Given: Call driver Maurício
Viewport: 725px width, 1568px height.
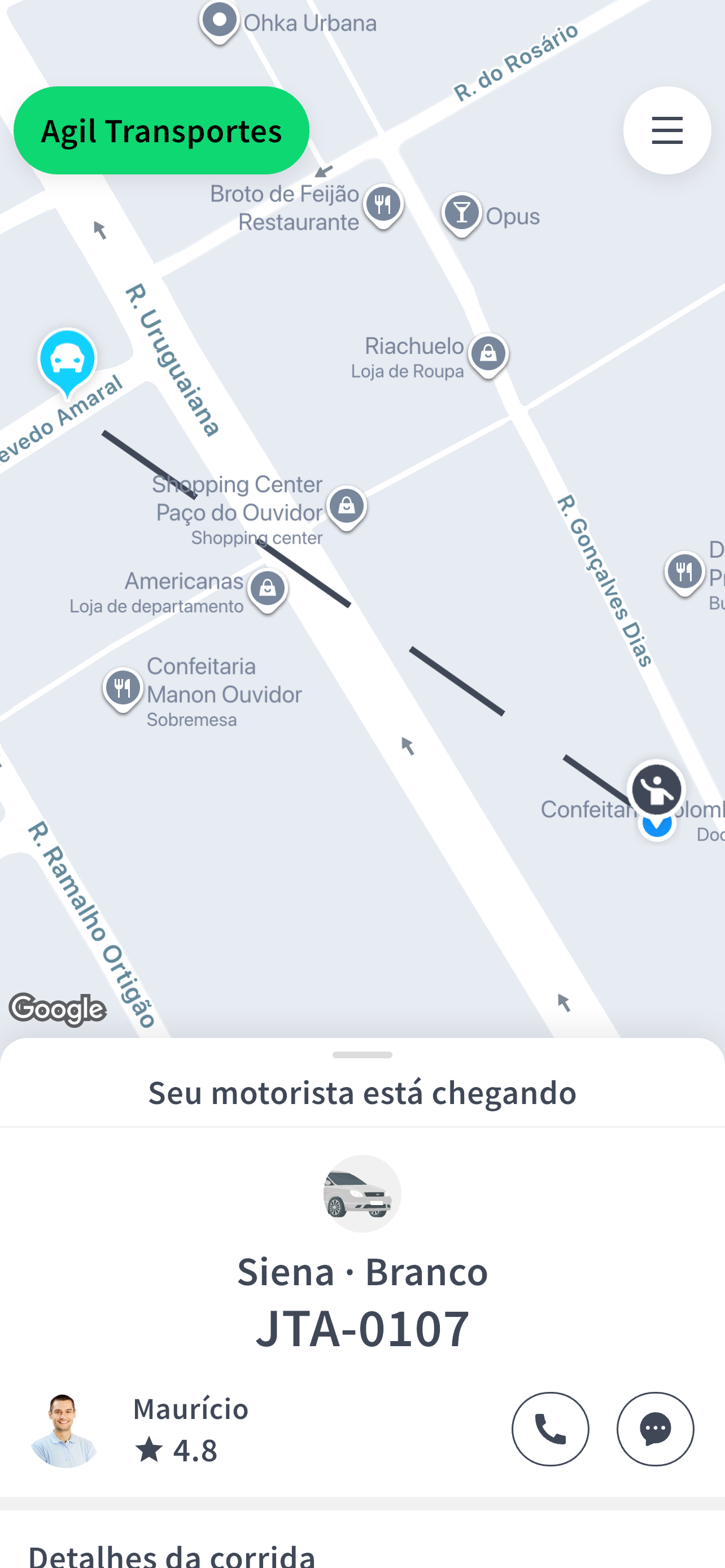Looking at the screenshot, I should (550, 1429).
